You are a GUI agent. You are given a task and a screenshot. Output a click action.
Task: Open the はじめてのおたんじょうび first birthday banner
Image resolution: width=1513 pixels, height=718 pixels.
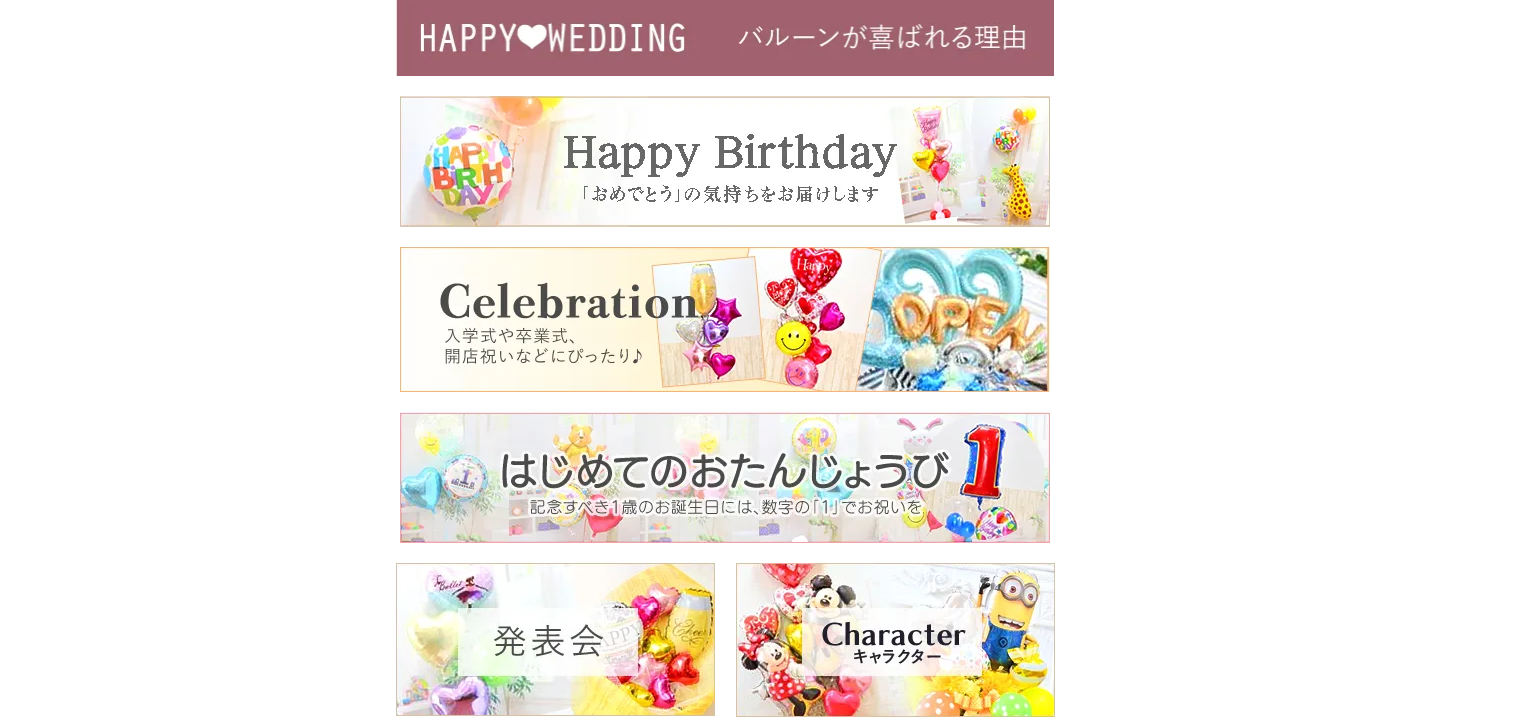click(x=724, y=478)
